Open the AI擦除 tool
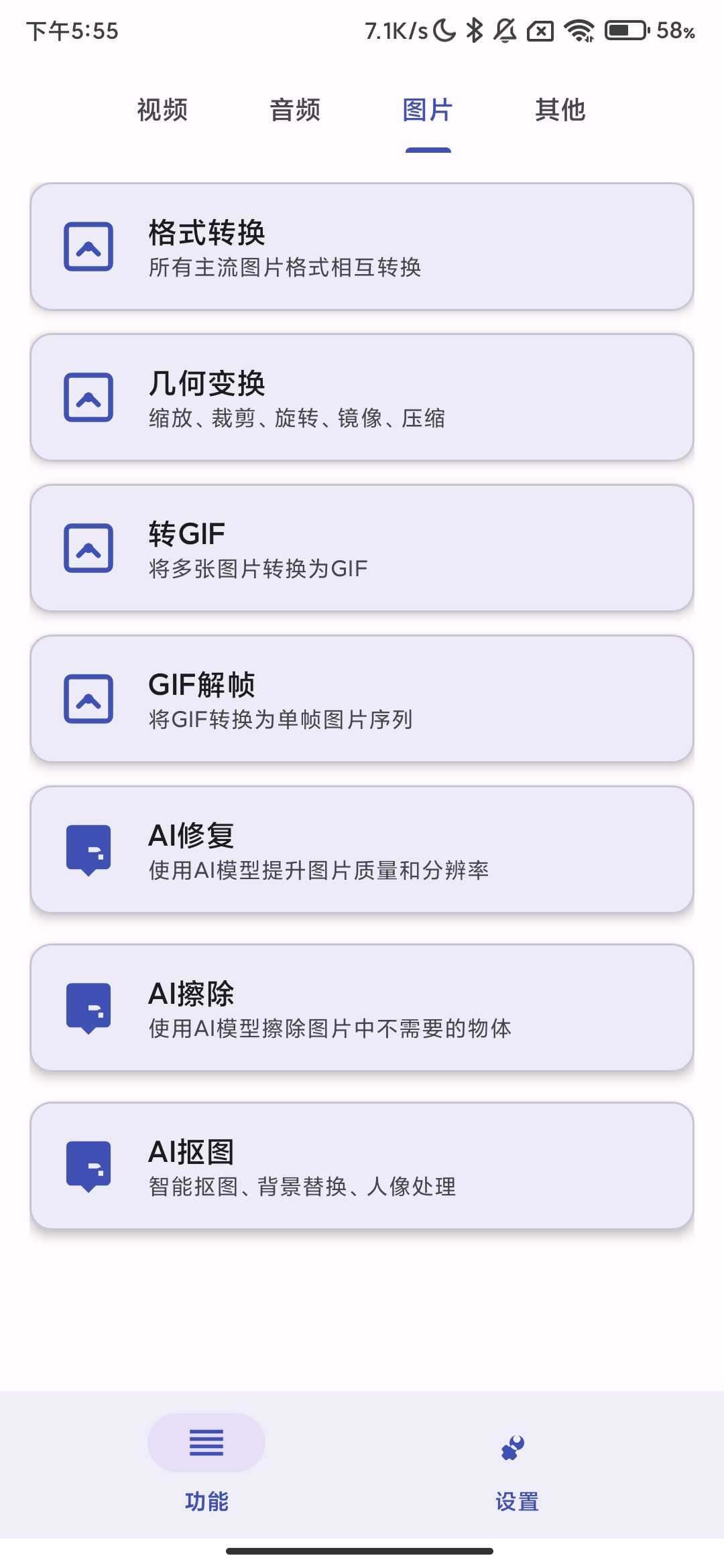724x1568 pixels. pos(362,1008)
